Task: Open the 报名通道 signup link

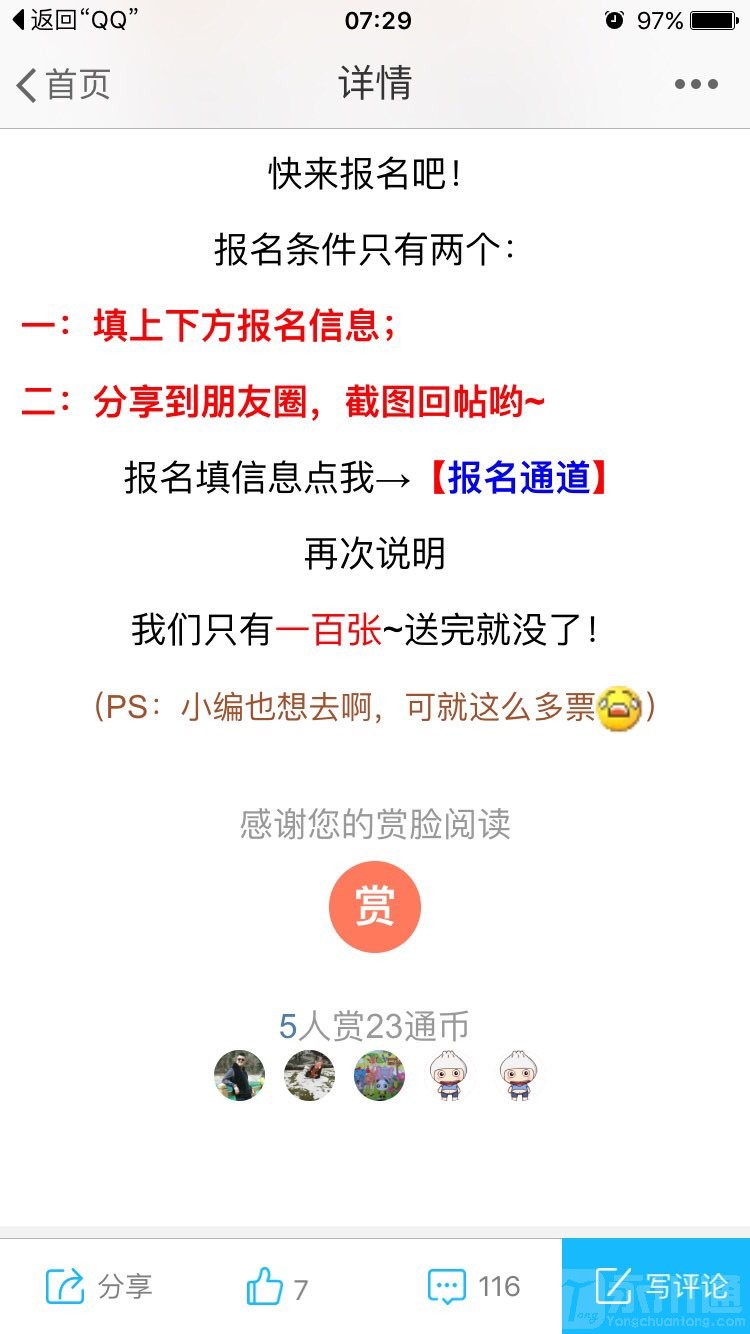Action: pyautogui.click(x=518, y=478)
